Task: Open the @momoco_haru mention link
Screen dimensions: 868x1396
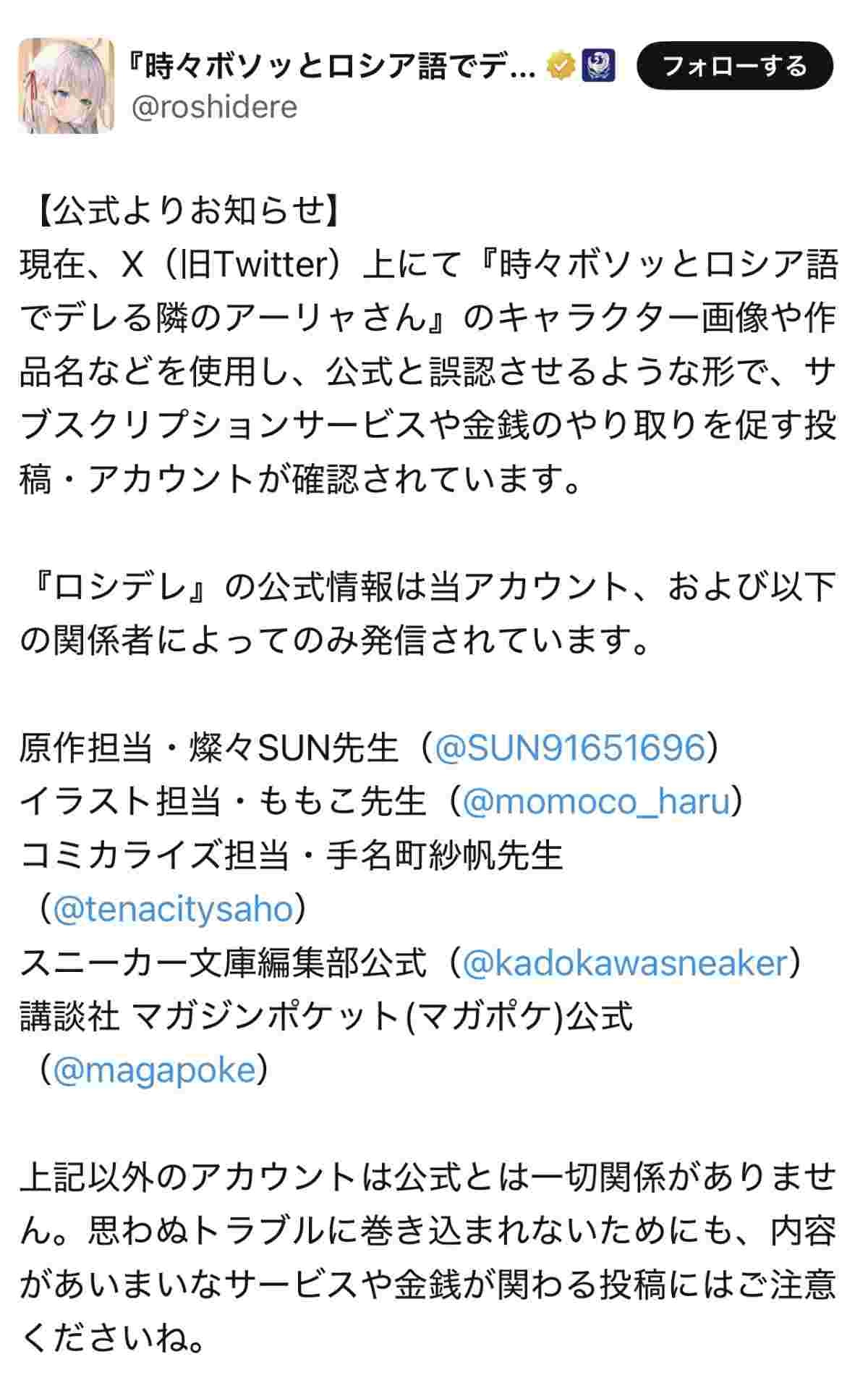Action: 596,801
